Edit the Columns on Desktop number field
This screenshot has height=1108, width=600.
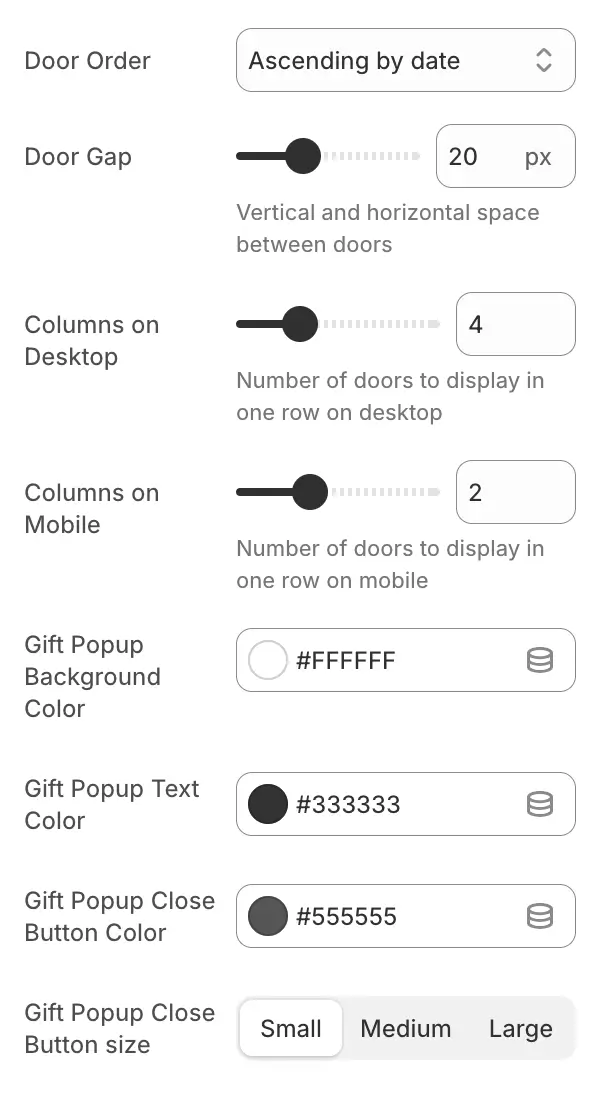pos(516,324)
